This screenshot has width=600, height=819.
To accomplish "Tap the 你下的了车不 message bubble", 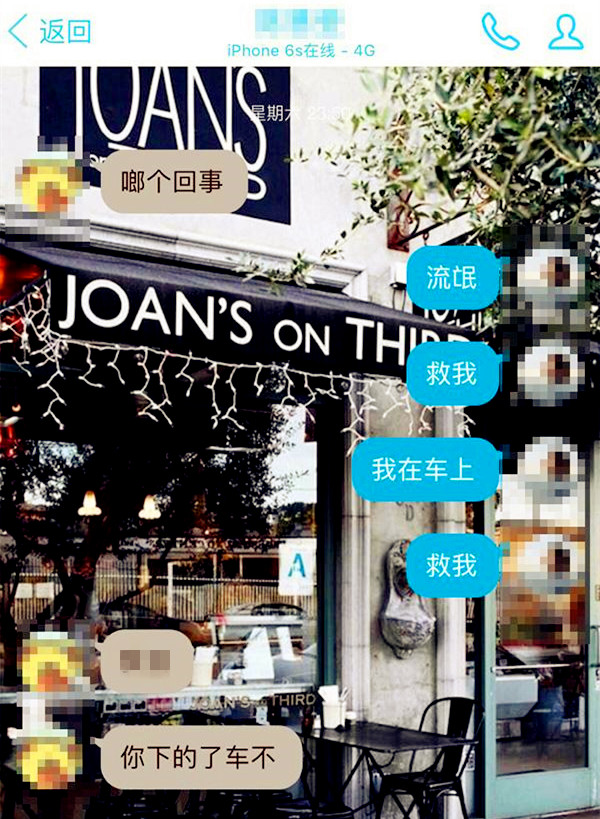I will tap(200, 757).
